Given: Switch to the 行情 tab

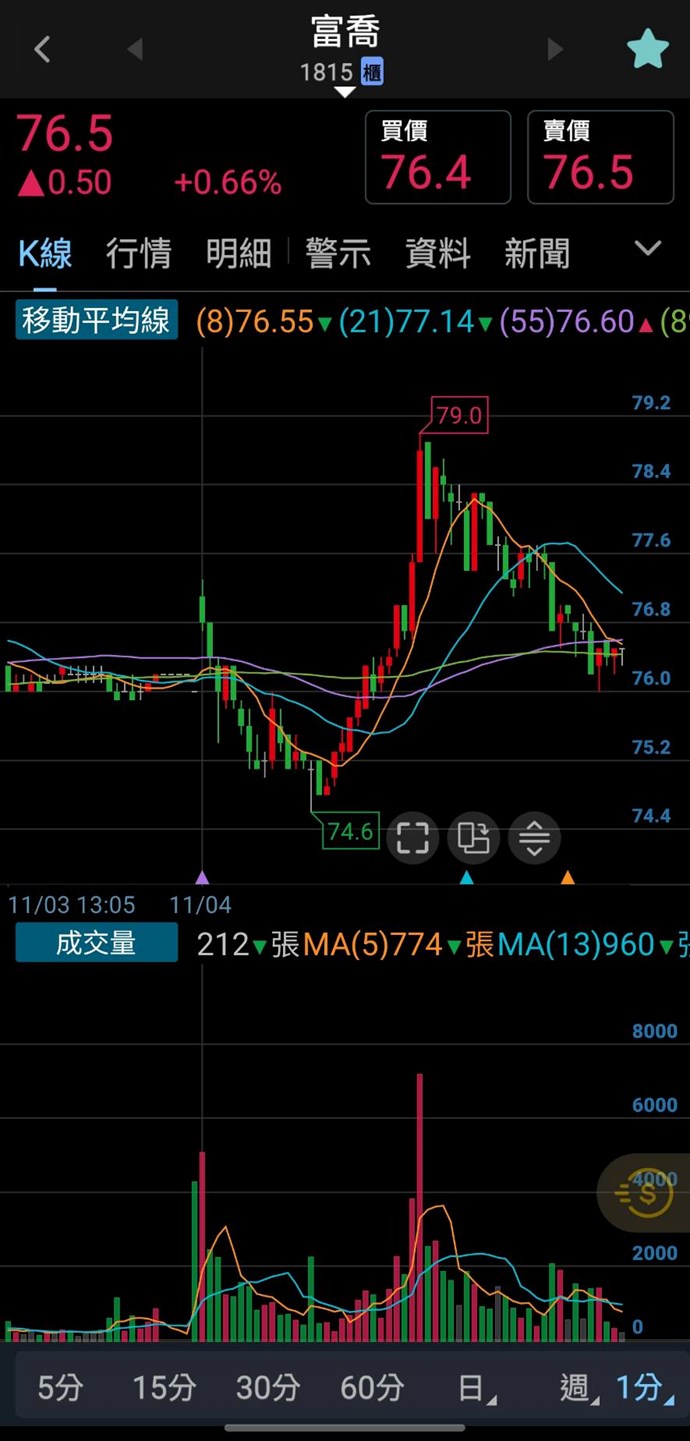Looking at the screenshot, I should click(138, 253).
